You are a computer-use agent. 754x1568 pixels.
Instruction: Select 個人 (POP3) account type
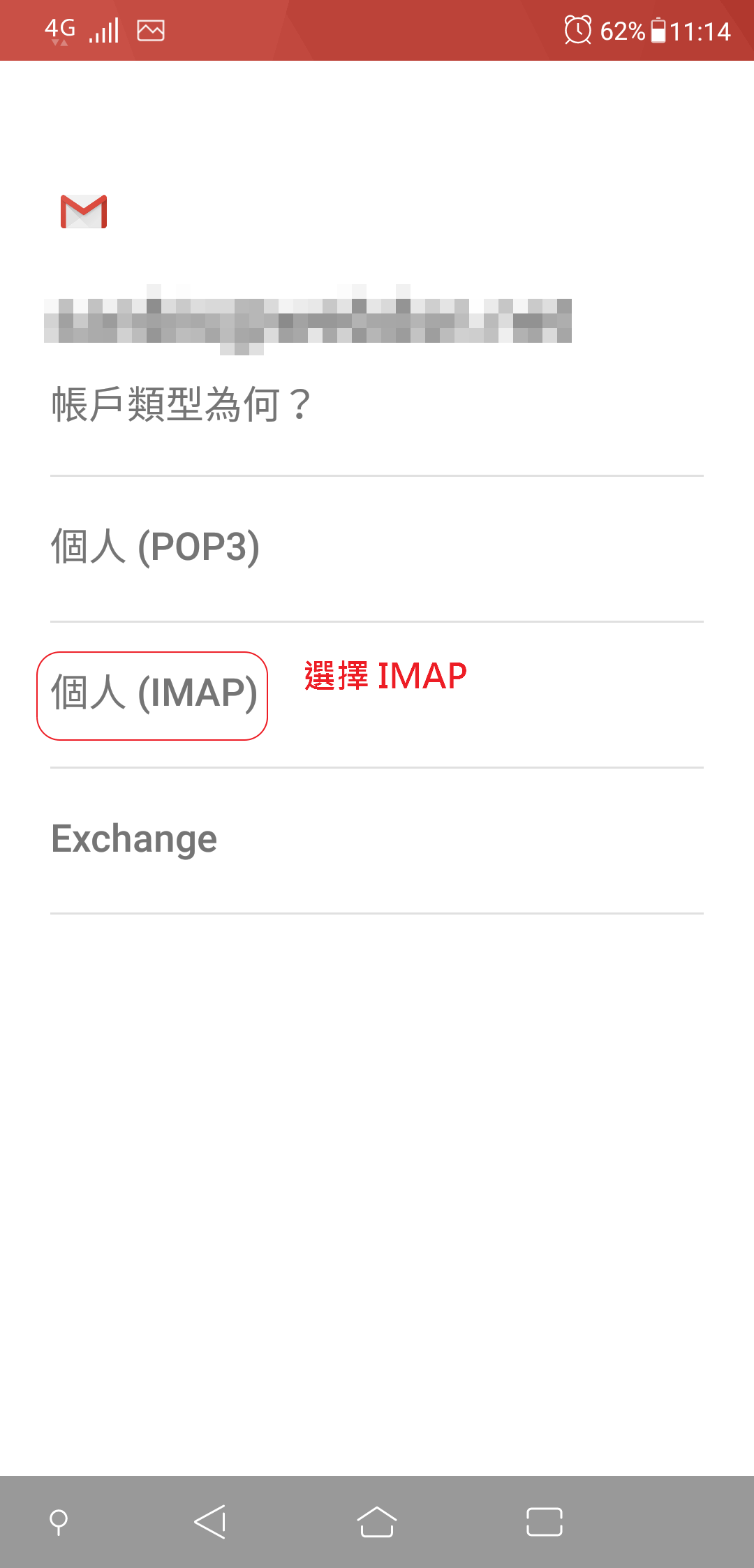pyautogui.click(x=155, y=547)
